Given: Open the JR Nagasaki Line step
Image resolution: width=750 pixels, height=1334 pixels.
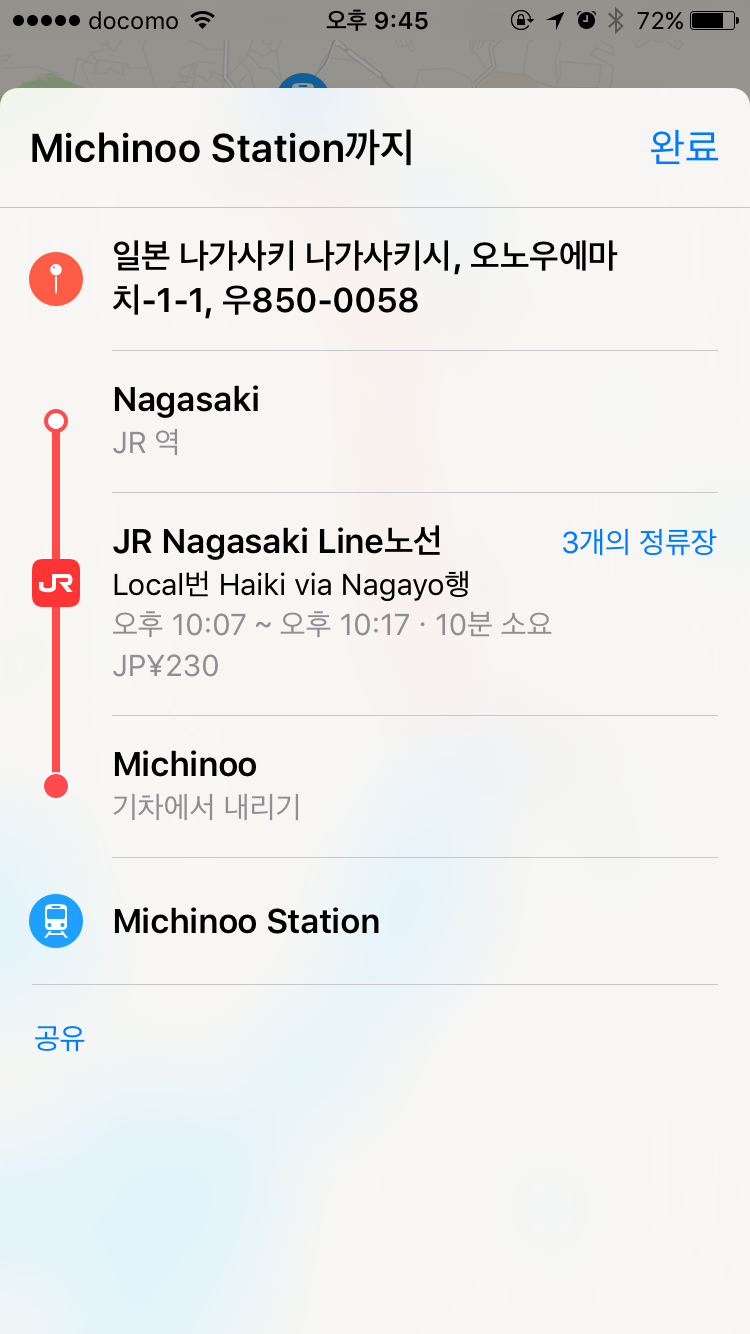Looking at the screenshot, I should click(x=375, y=604).
